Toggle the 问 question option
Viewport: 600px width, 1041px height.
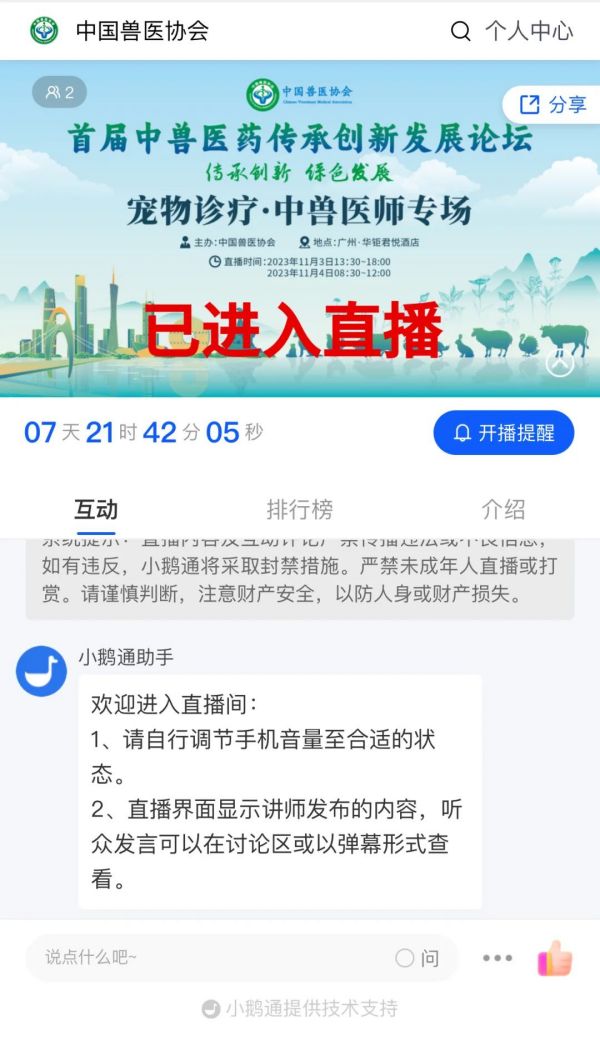coord(417,958)
